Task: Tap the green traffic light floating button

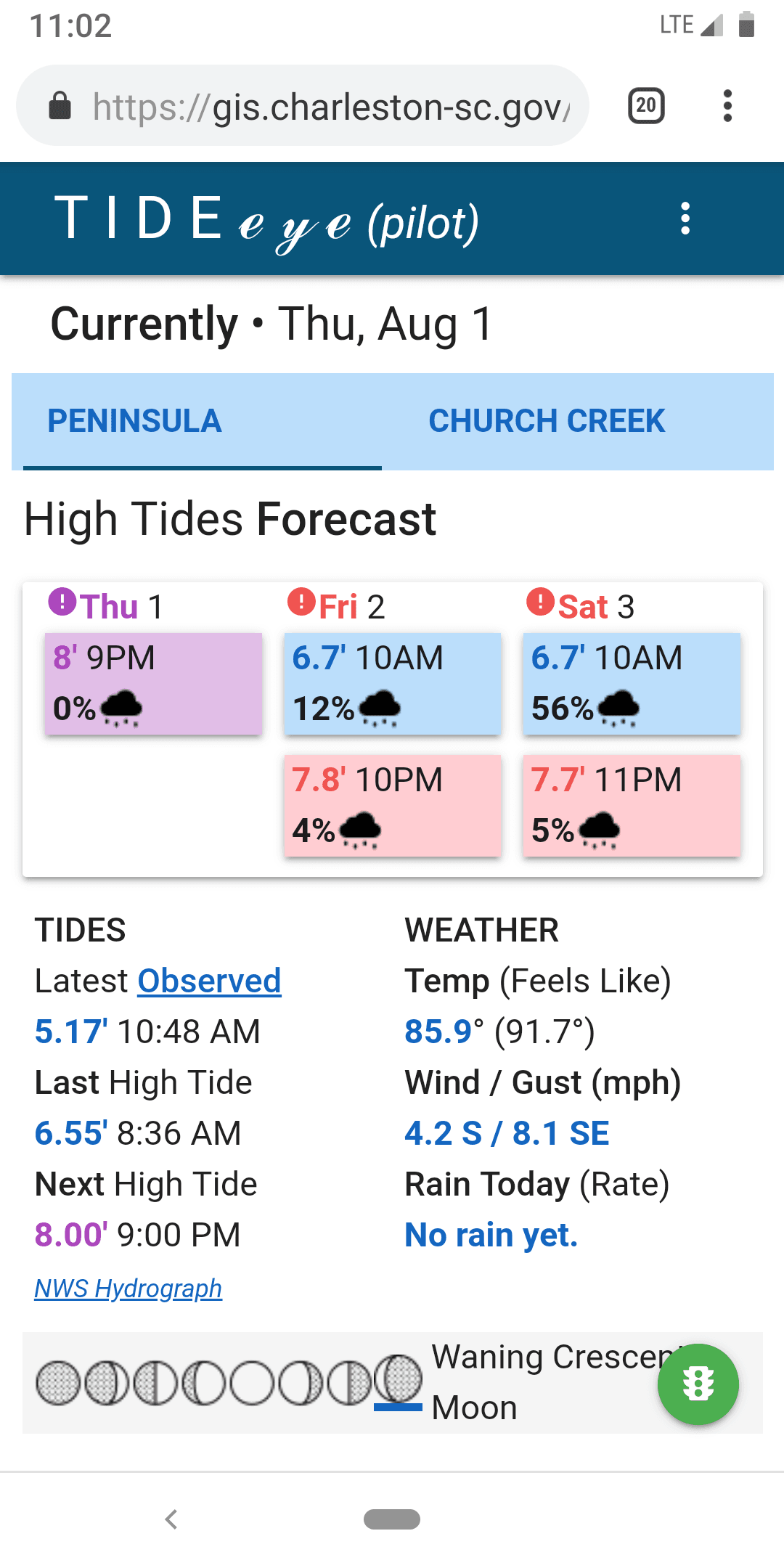Action: (x=698, y=1384)
